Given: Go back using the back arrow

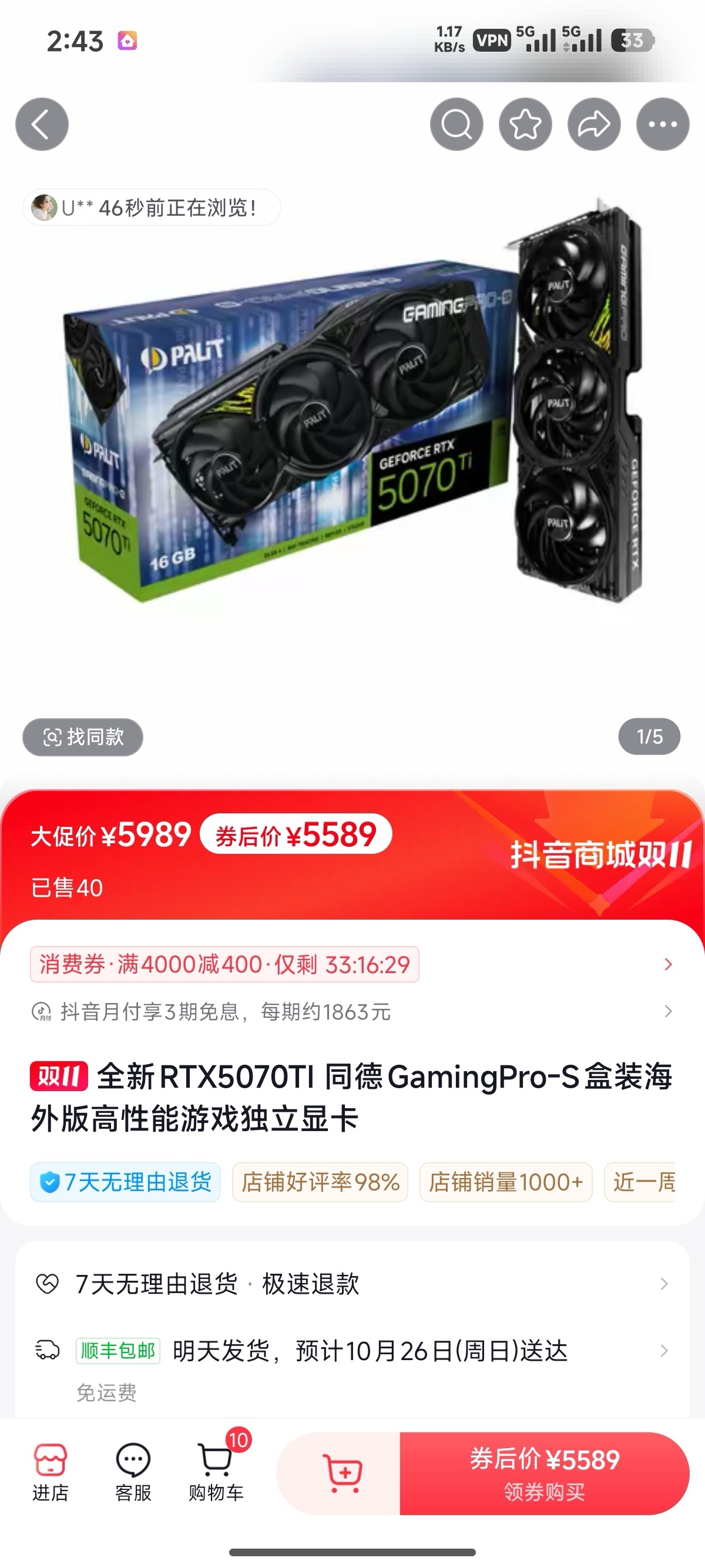Looking at the screenshot, I should point(41,124).
